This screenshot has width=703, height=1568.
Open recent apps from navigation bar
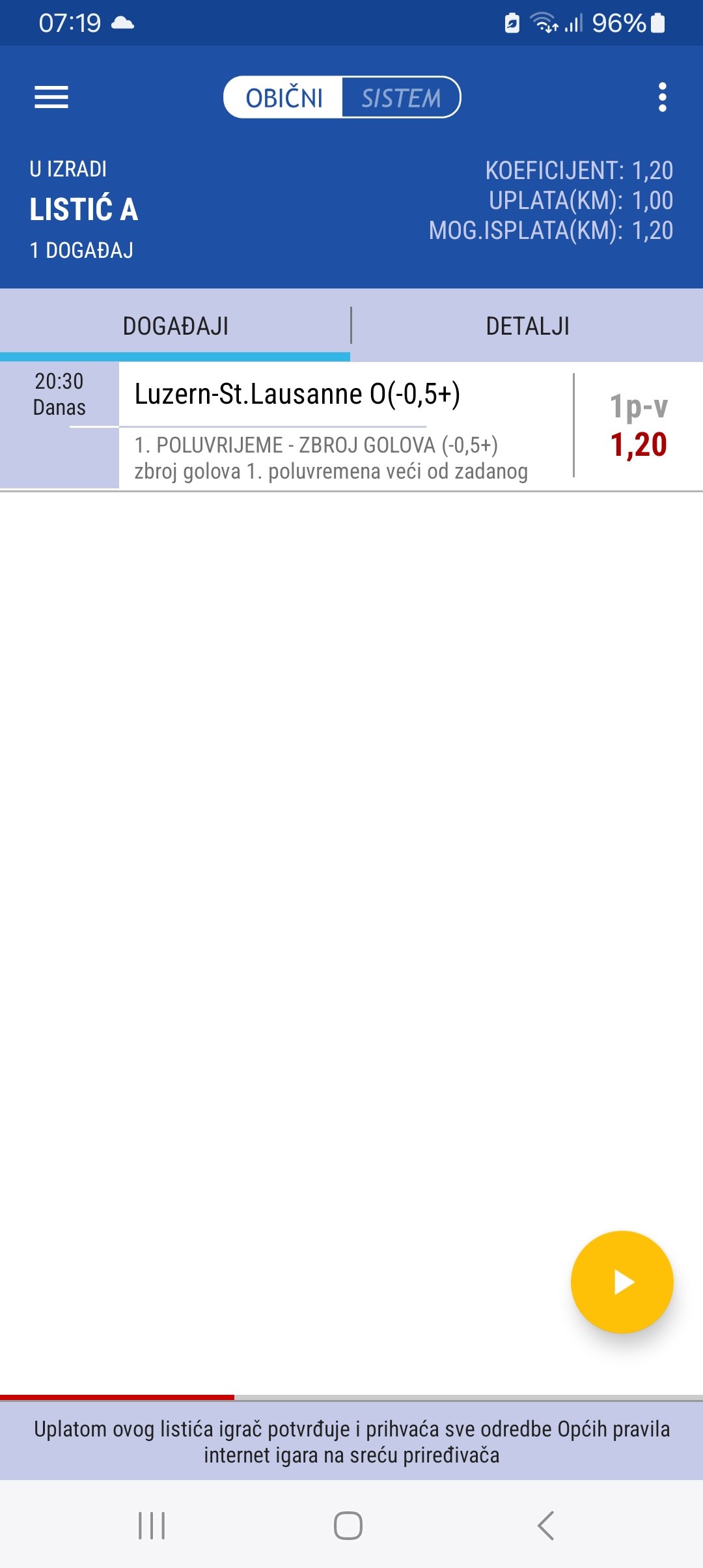[152, 1526]
